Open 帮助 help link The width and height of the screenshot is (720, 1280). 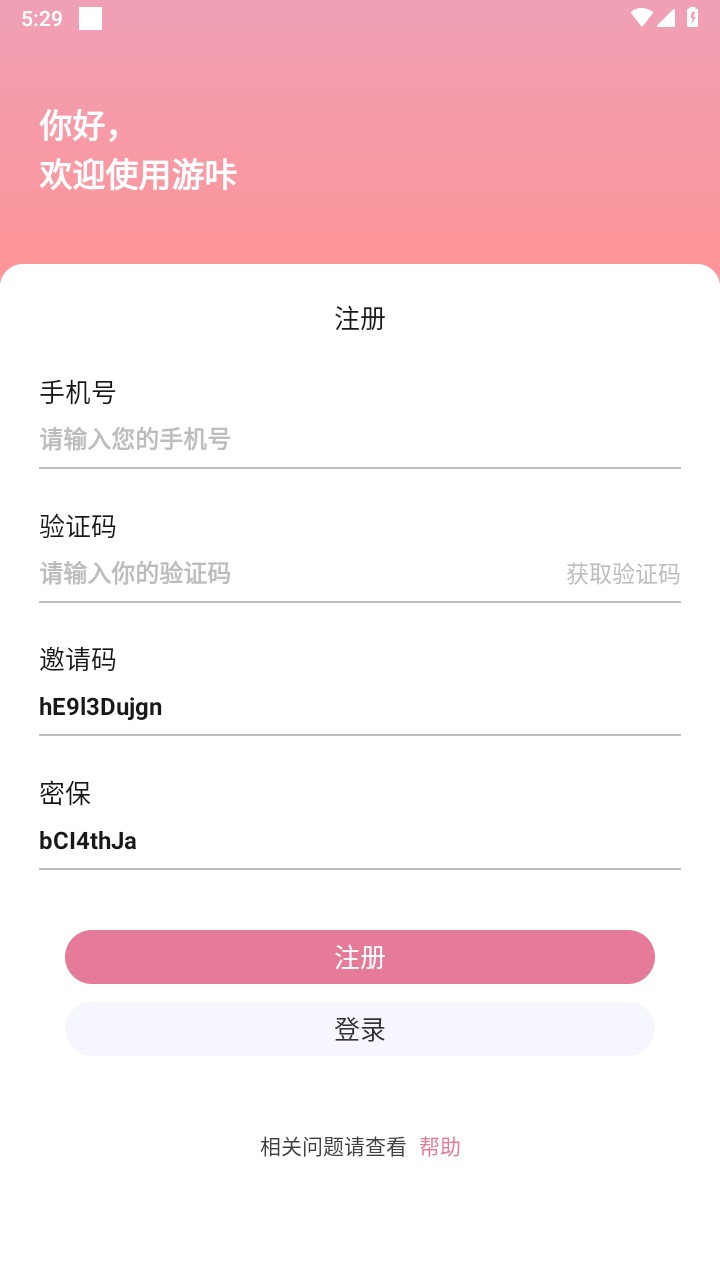440,1147
